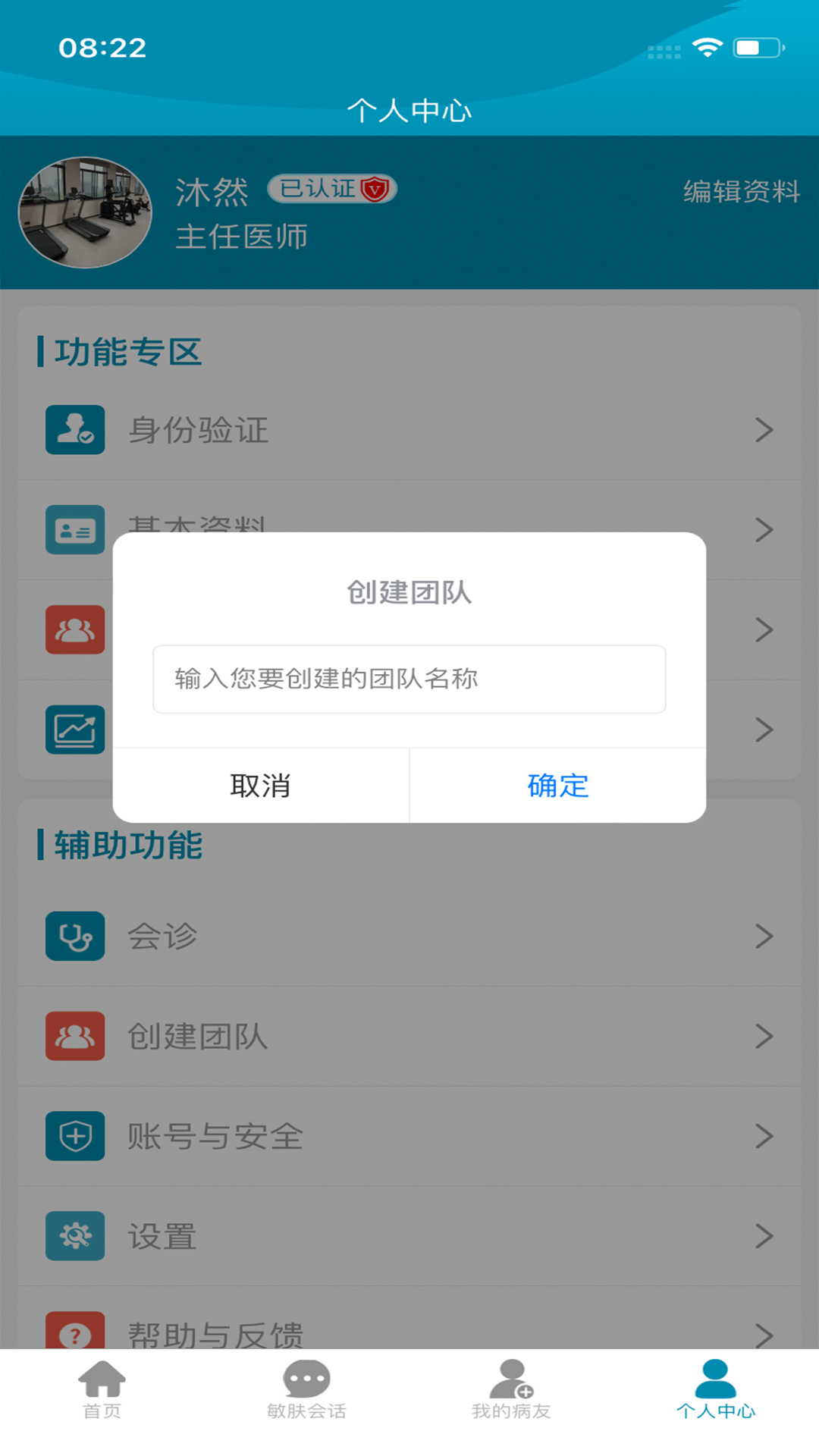819x1456 pixels.
Task: Cancel the create team dialog
Action: coord(260,786)
